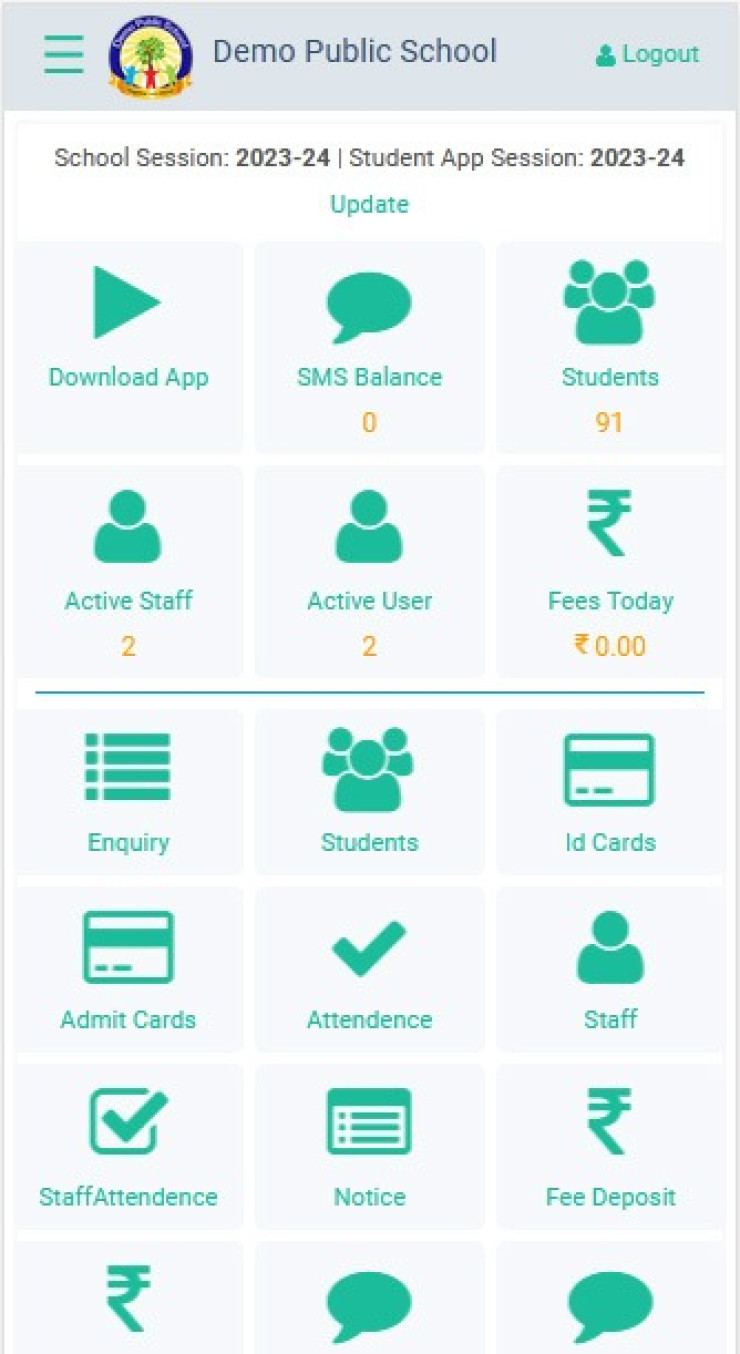Open the Enquiry module
This screenshot has width=740, height=1354.
[129, 792]
